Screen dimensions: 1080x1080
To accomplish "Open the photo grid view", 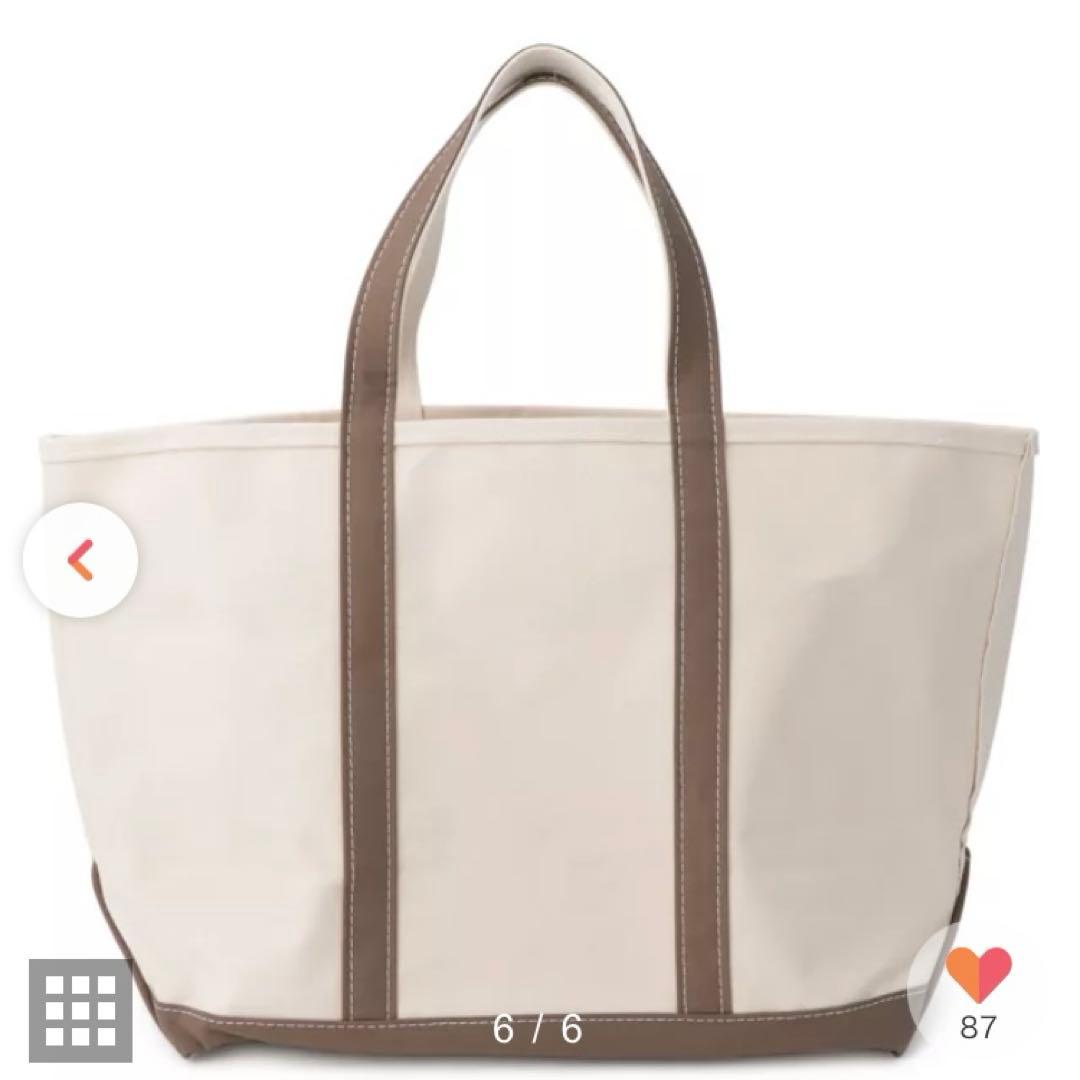I will [81, 1010].
